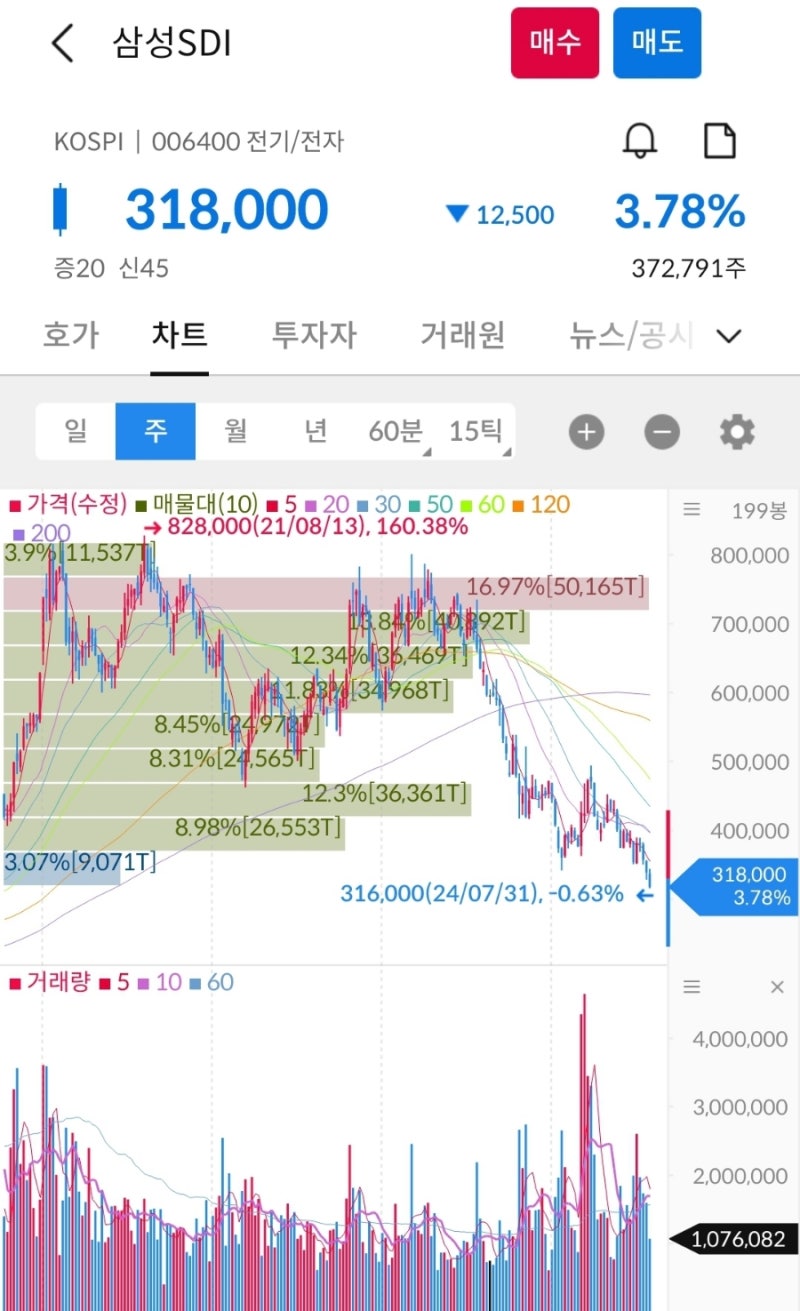800x1311 pixels.
Task: Open the price panel hamburger menu beside 199봉
Action: (691, 509)
